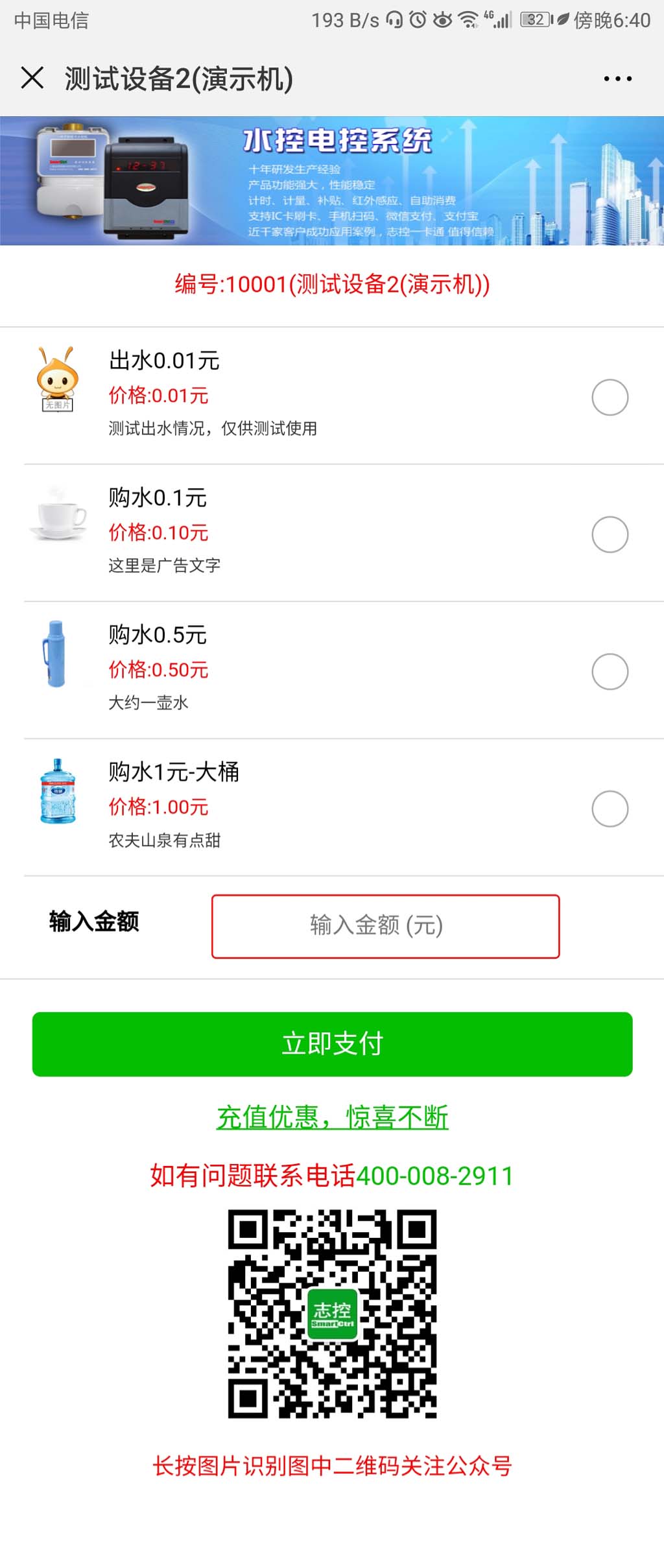Select the 购水1元-大桶 radio button
The image size is (664, 1568).
pos(610,809)
